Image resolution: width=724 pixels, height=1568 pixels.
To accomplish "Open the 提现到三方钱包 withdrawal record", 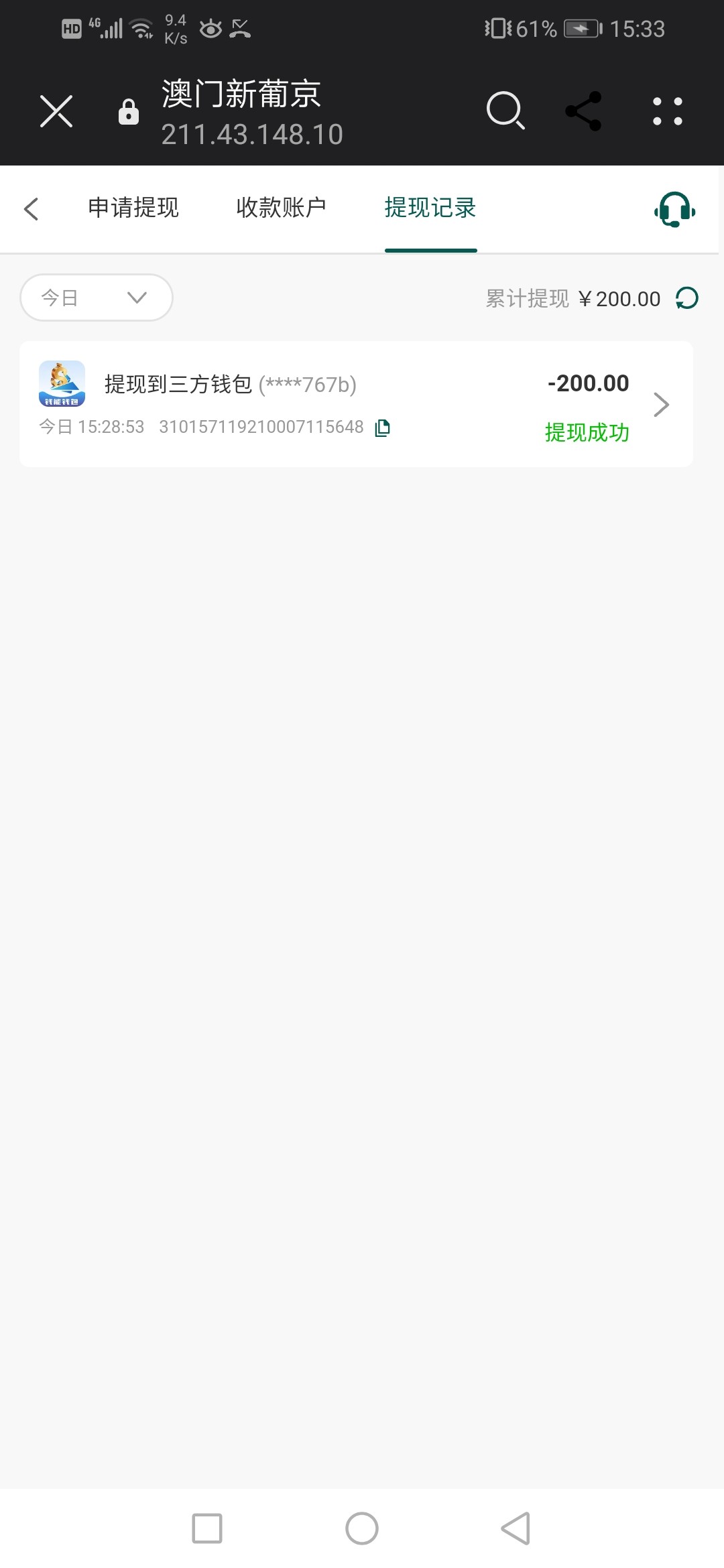I will coord(356,404).
